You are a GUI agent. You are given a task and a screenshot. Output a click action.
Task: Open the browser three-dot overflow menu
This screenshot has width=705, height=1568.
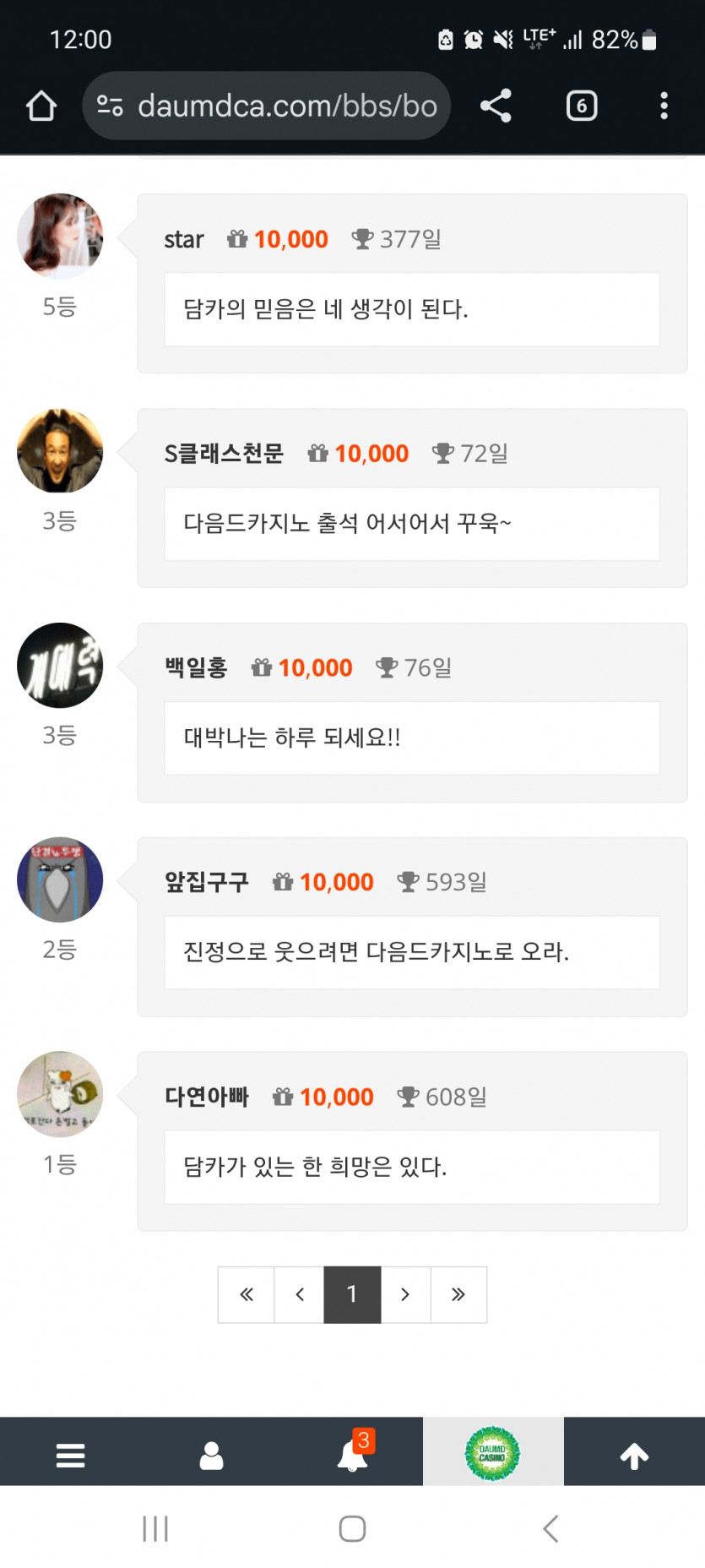coord(664,105)
